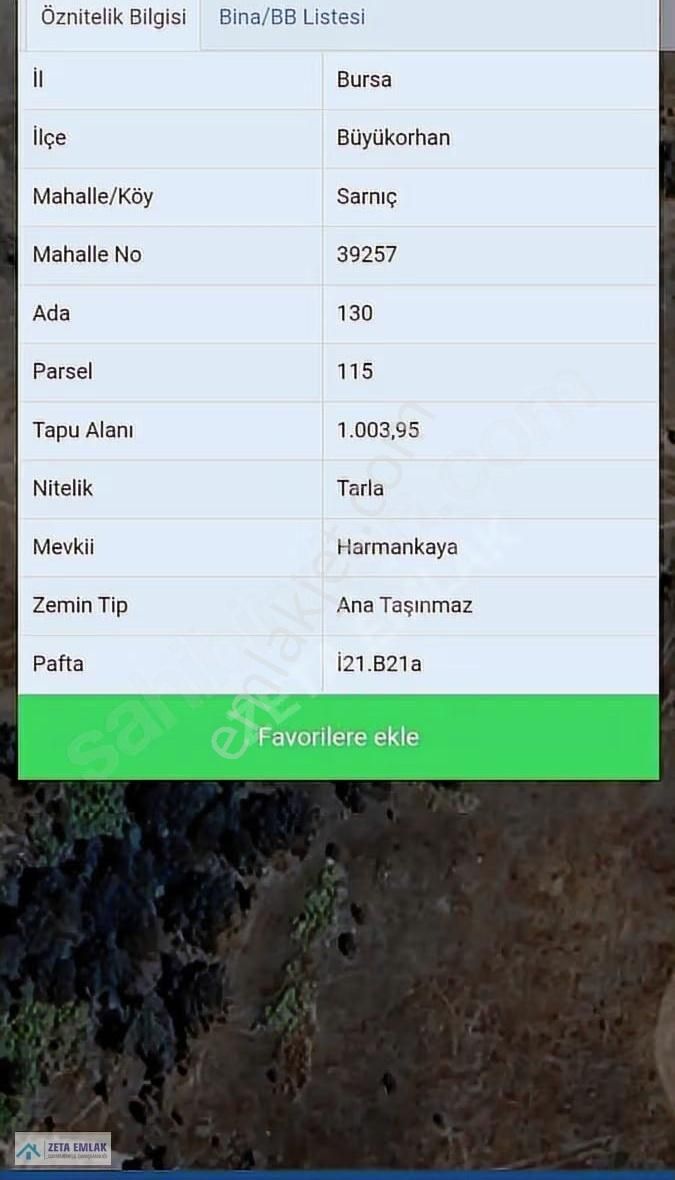Select the Öznitelik Bilgisi tab
Image resolution: width=675 pixels, height=1180 pixels.
coord(113,18)
